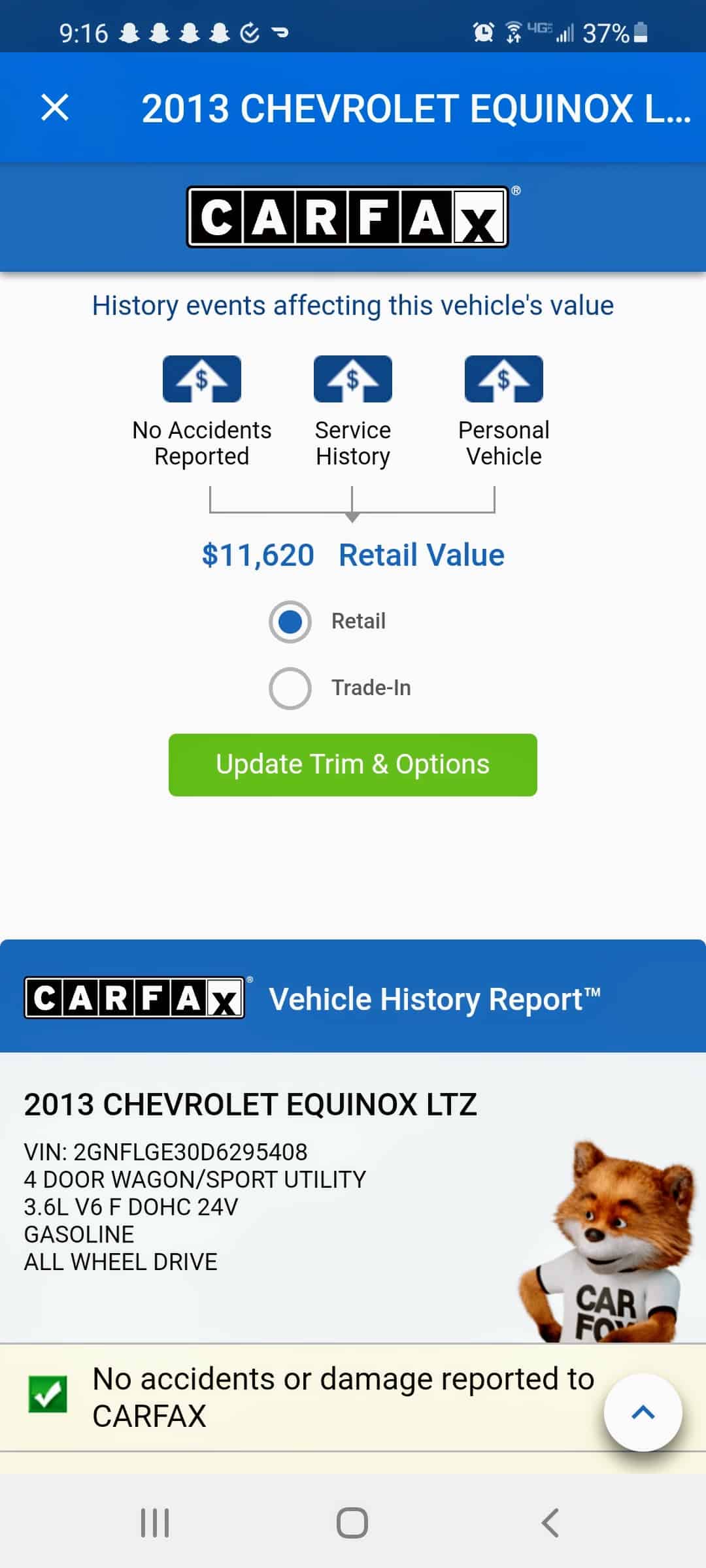Select the Retail value option
This screenshot has width=706, height=1568.
290,621
